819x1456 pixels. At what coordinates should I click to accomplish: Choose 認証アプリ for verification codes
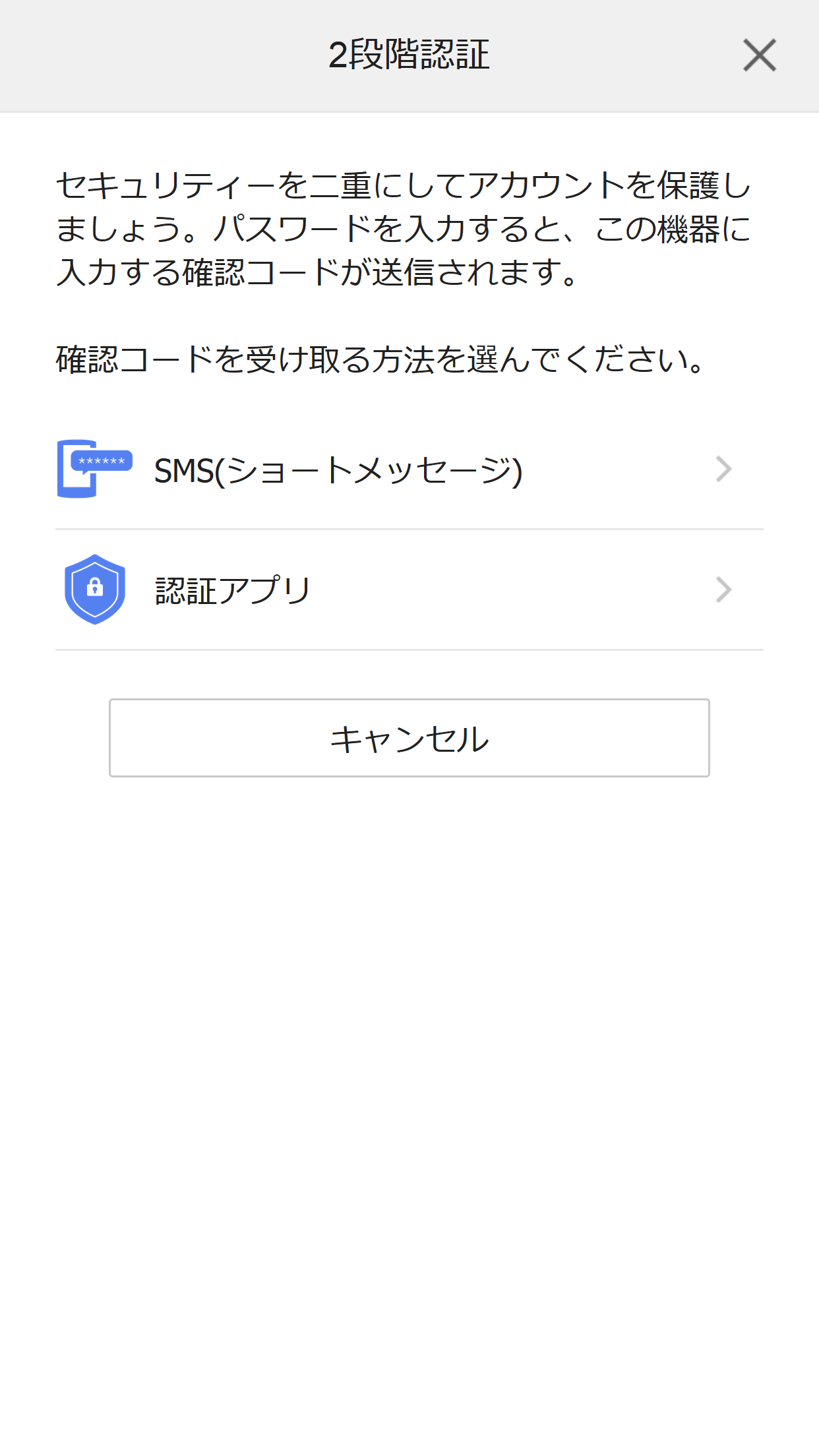pos(409,590)
